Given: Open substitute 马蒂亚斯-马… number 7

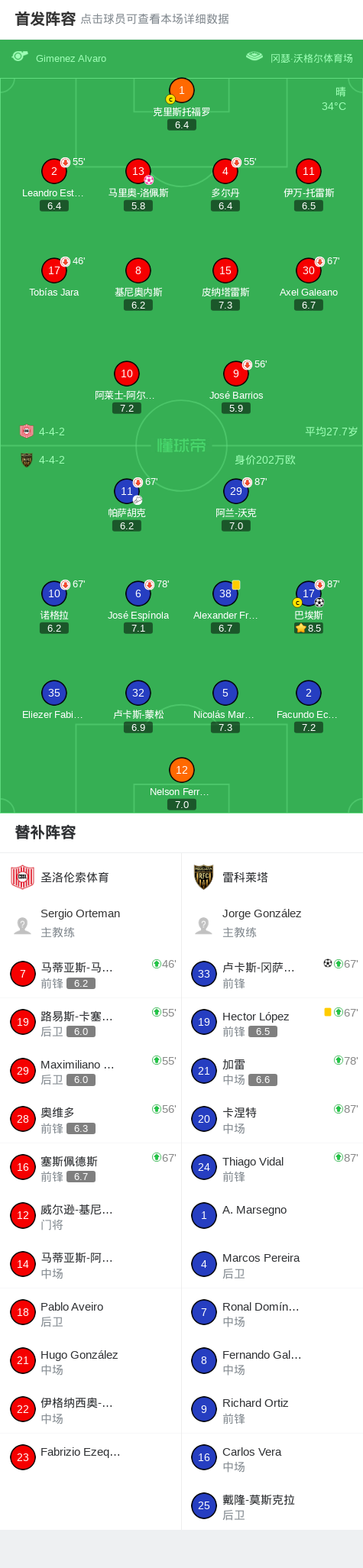Looking at the screenshot, I should [91, 974].
